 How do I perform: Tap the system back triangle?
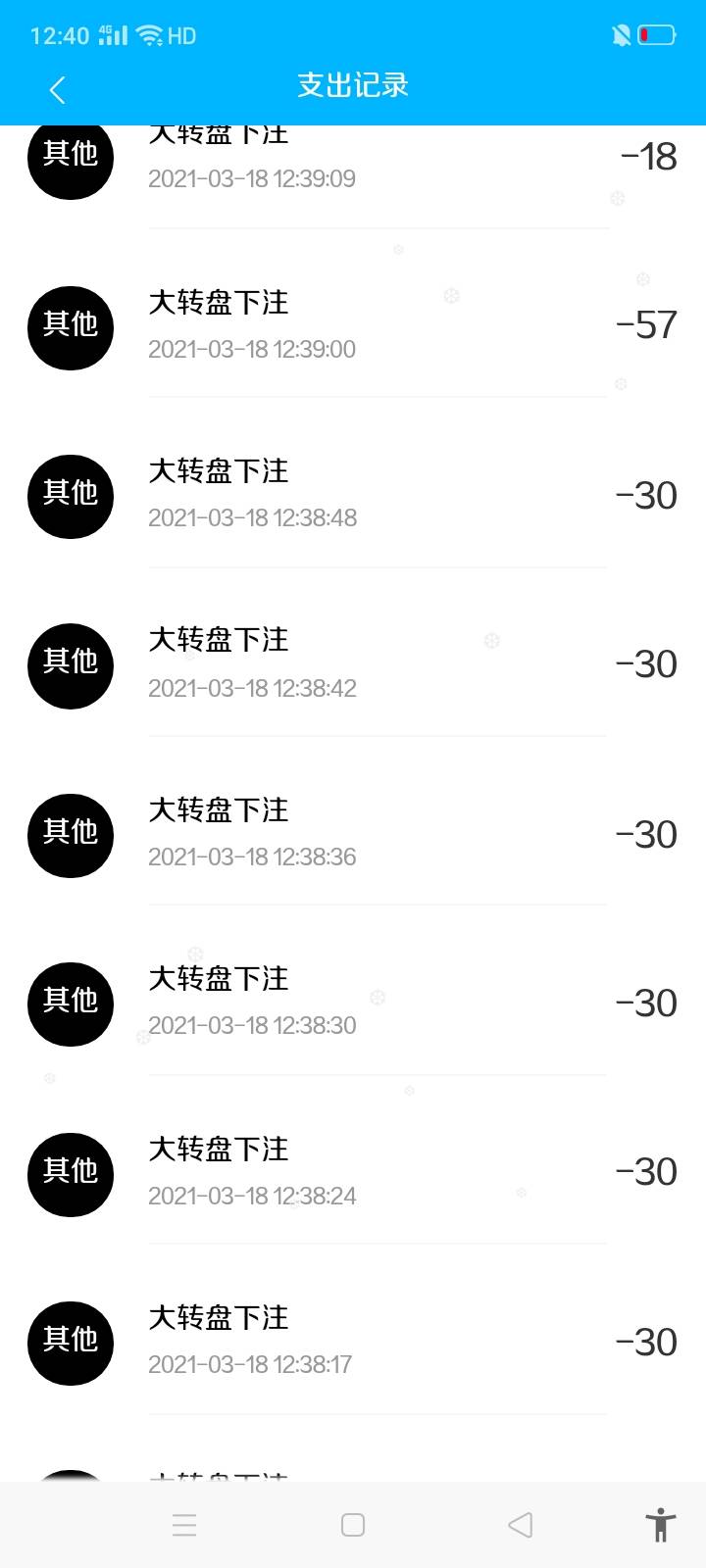coord(521,1525)
